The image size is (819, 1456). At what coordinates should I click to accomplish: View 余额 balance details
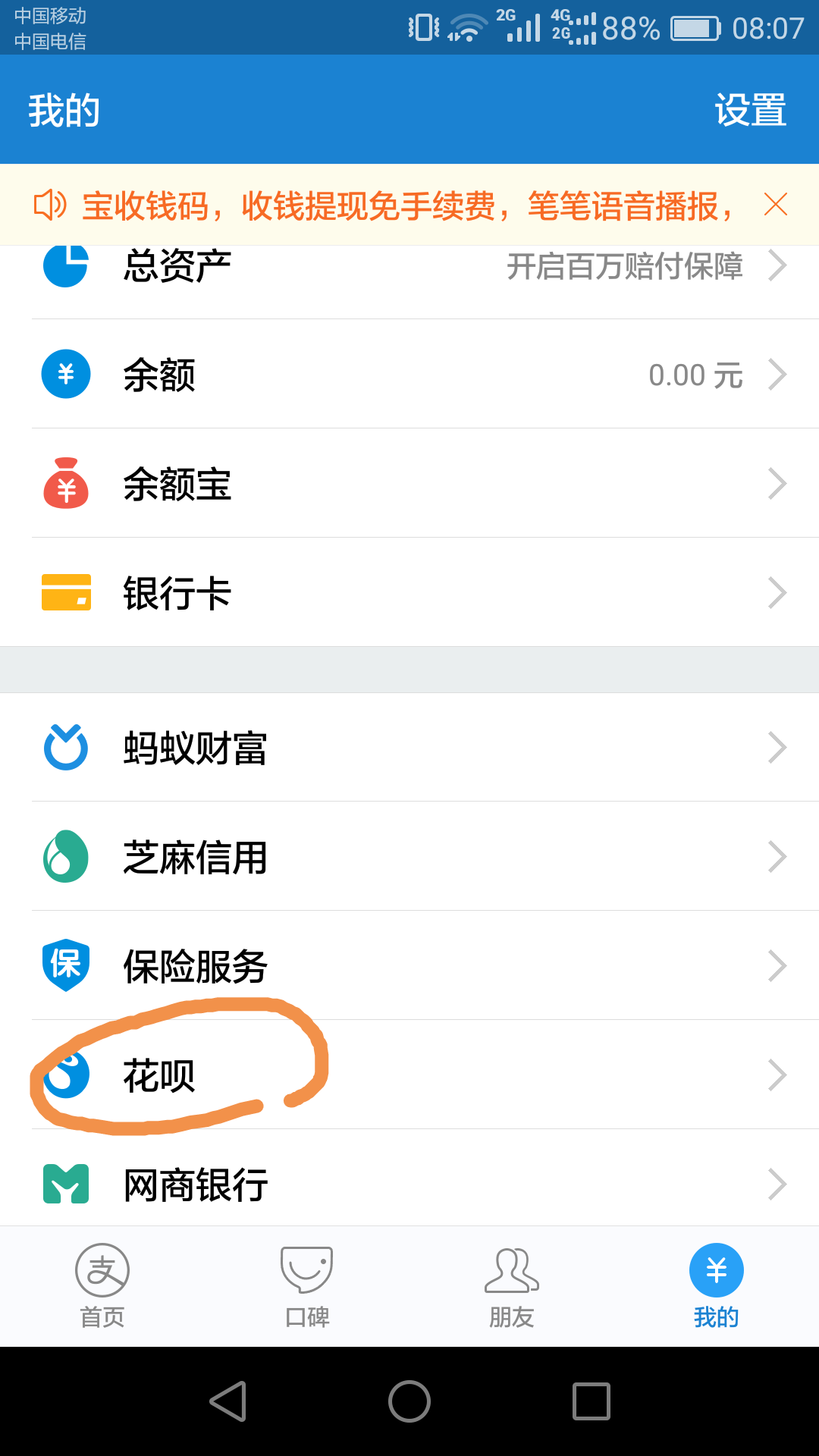click(409, 374)
